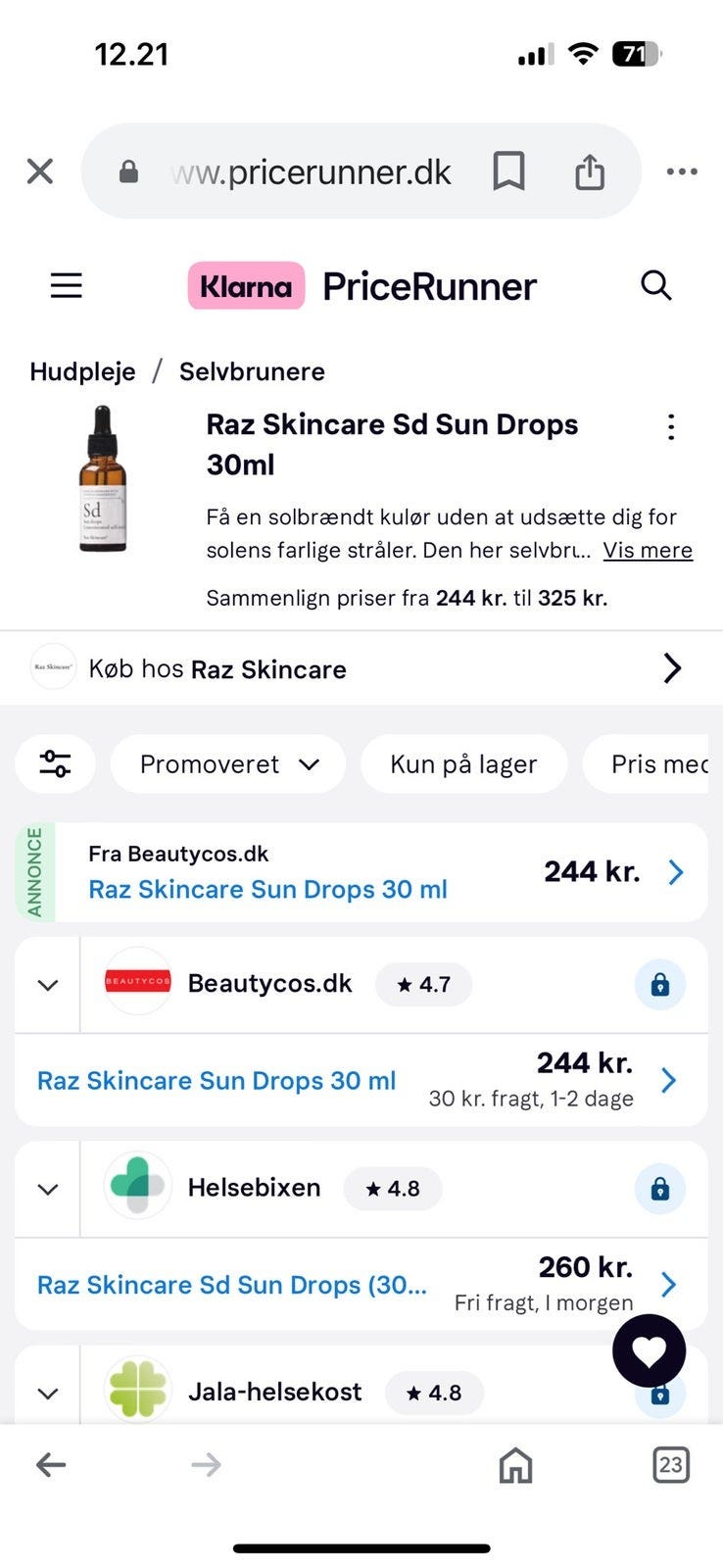This screenshot has height=1568, width=723.
Task: Open the filter settings icon
Action: click(x=55, y=764)
